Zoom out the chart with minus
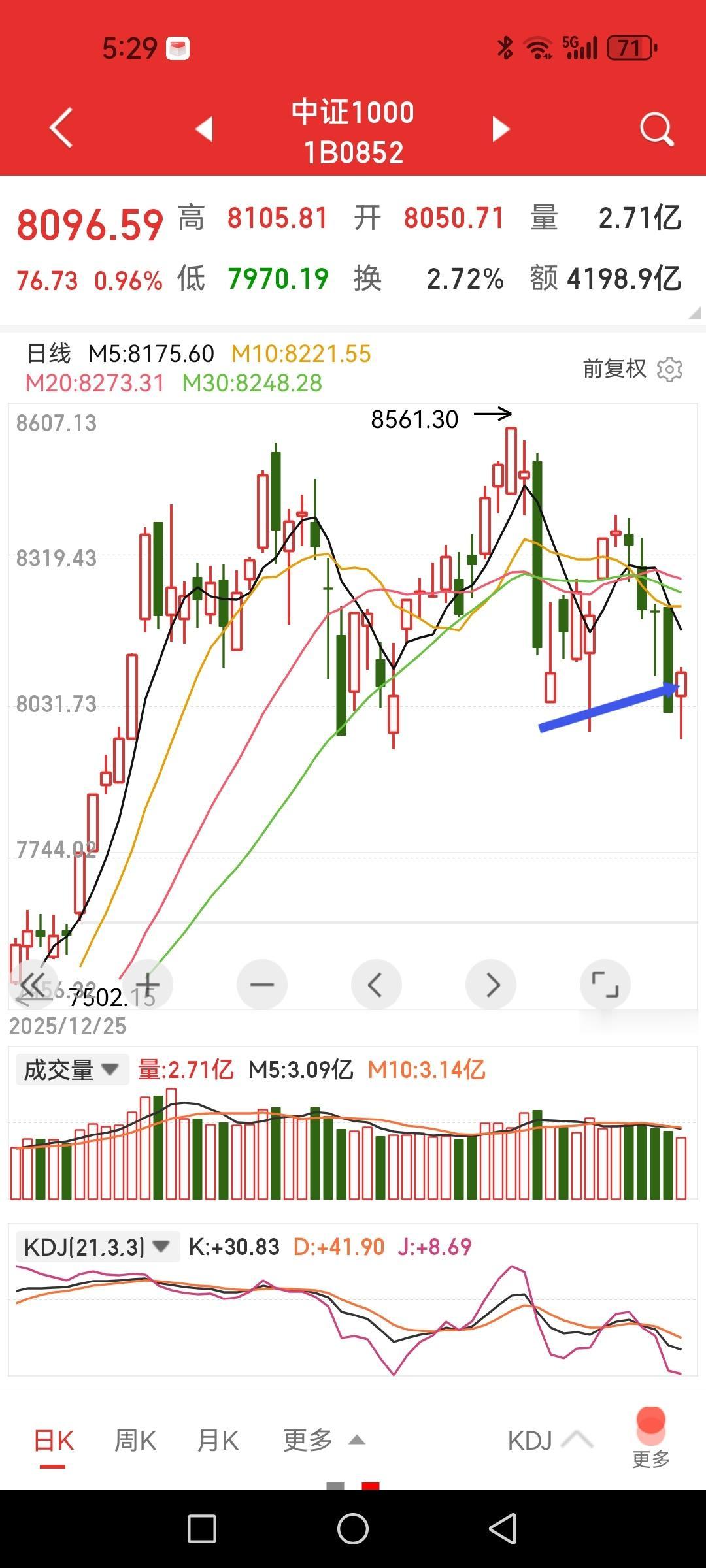The image size is (706, 1568). 262,984
